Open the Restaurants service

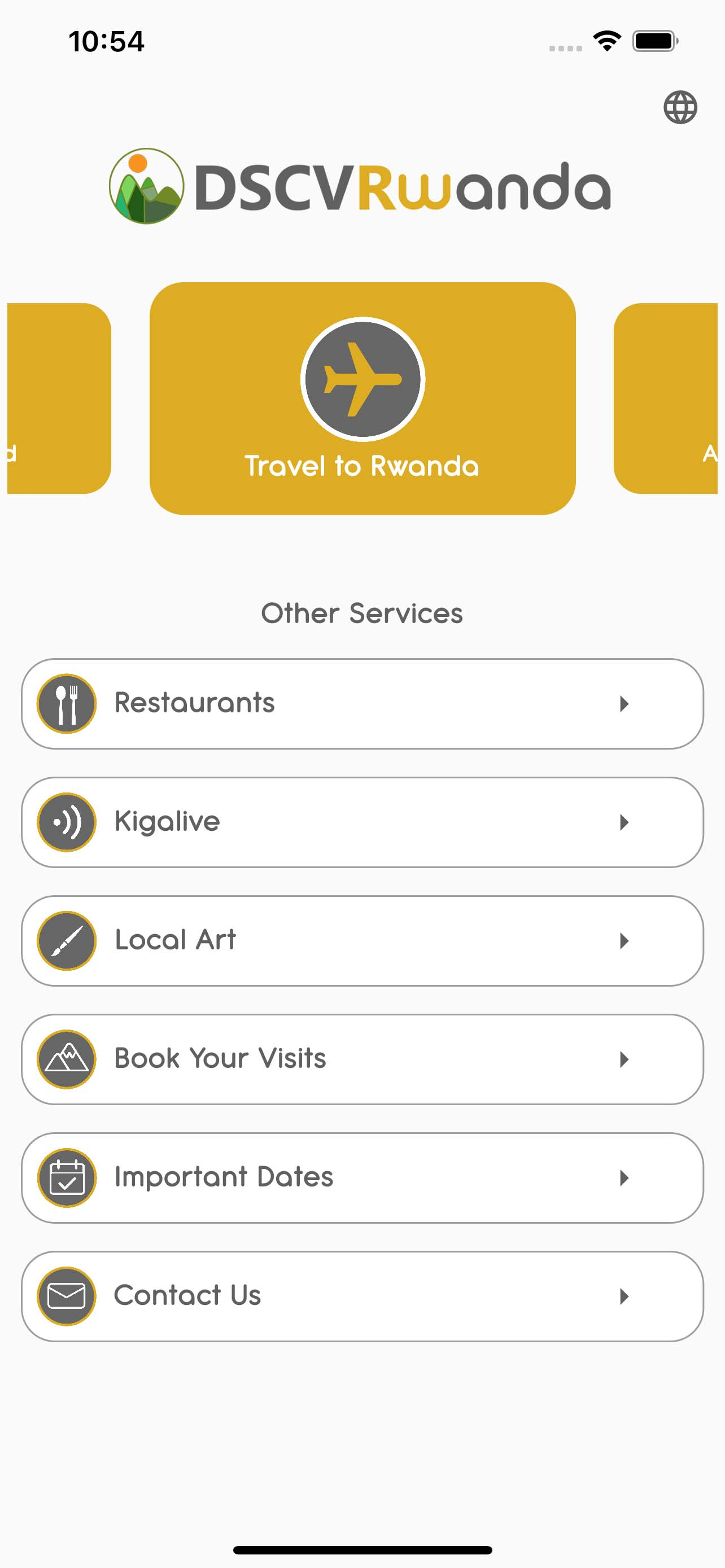(x=362, y=704)
